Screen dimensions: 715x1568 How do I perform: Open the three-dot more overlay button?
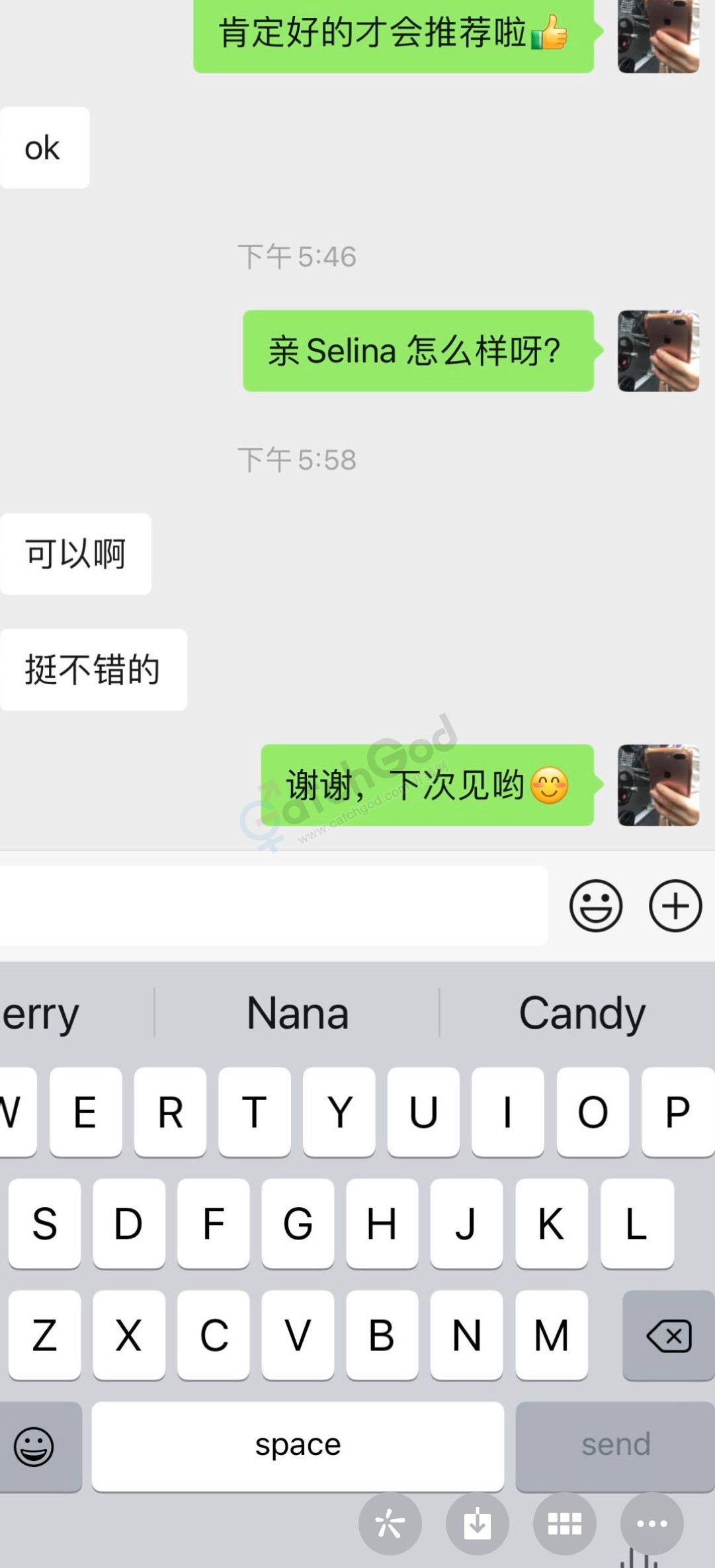(652, 1524)
